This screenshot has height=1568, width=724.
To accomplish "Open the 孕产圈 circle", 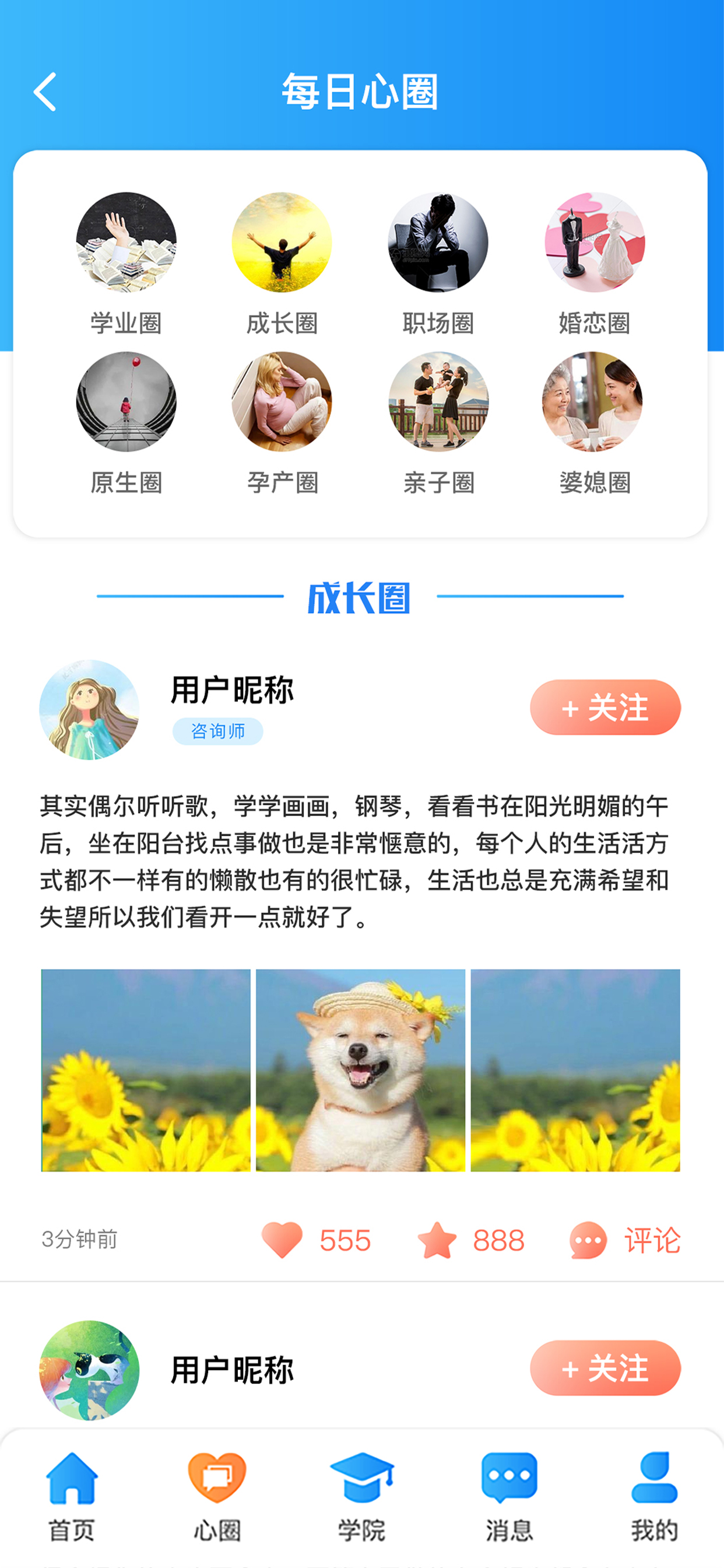I will point(282,402).
